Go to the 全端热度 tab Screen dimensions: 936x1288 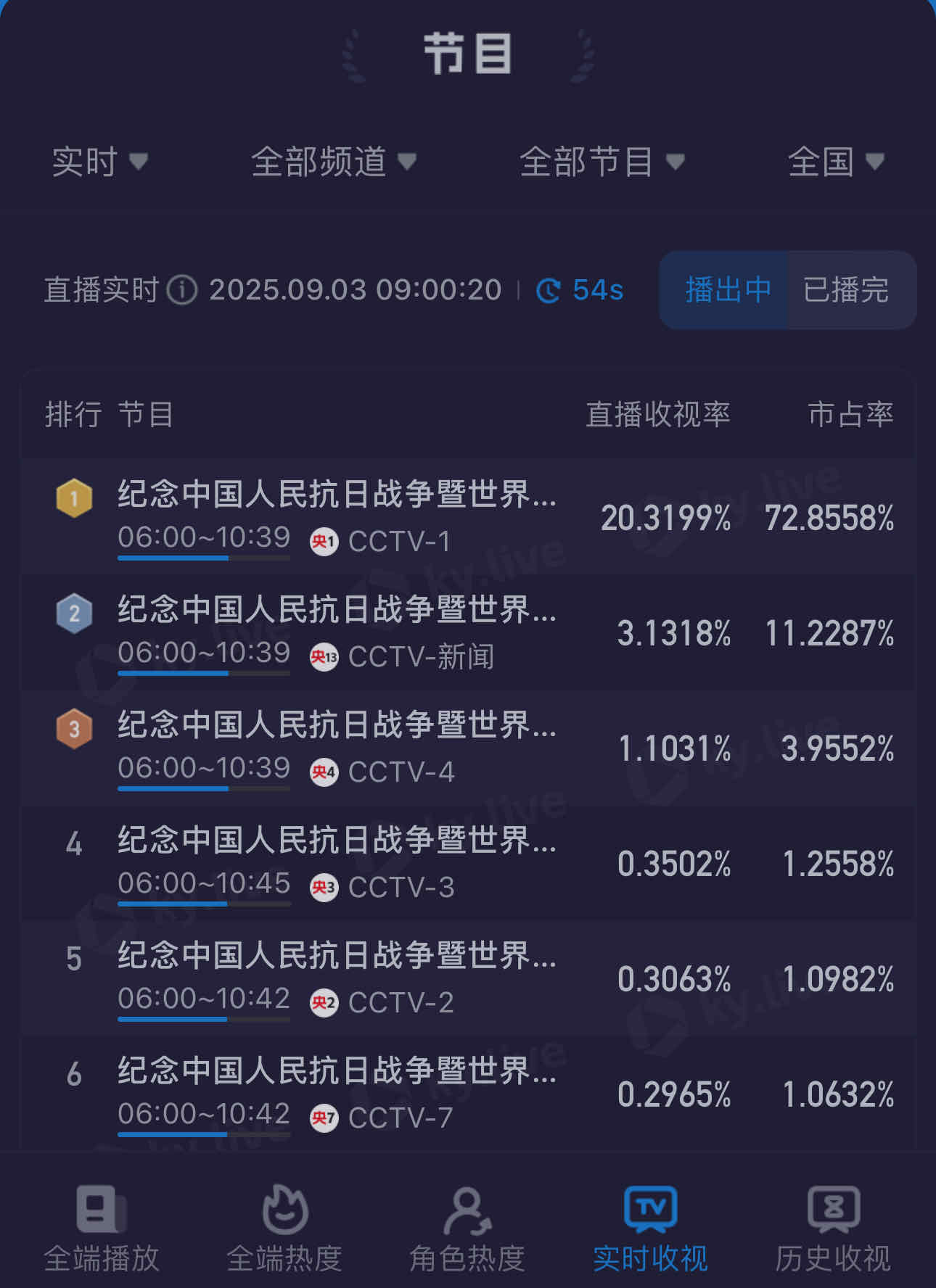tap(284, 1229)
